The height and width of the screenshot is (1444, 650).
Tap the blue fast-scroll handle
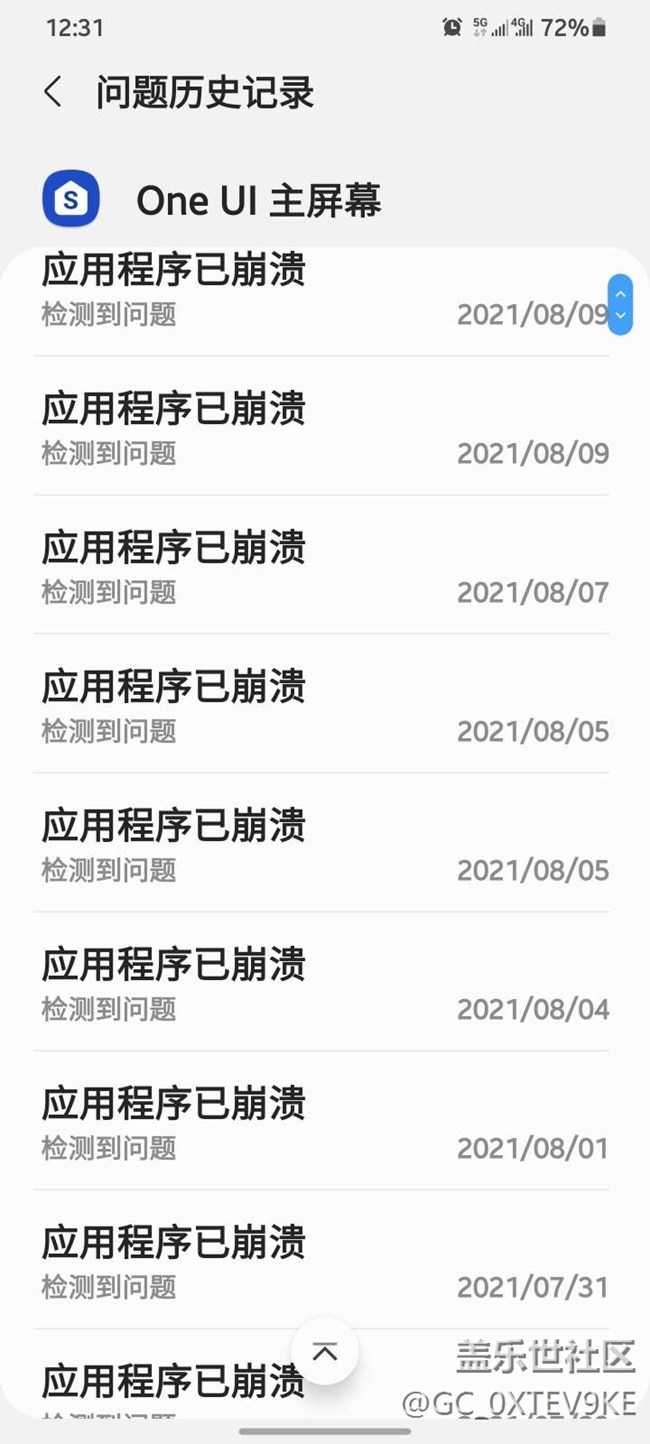[x=620, y=304]
